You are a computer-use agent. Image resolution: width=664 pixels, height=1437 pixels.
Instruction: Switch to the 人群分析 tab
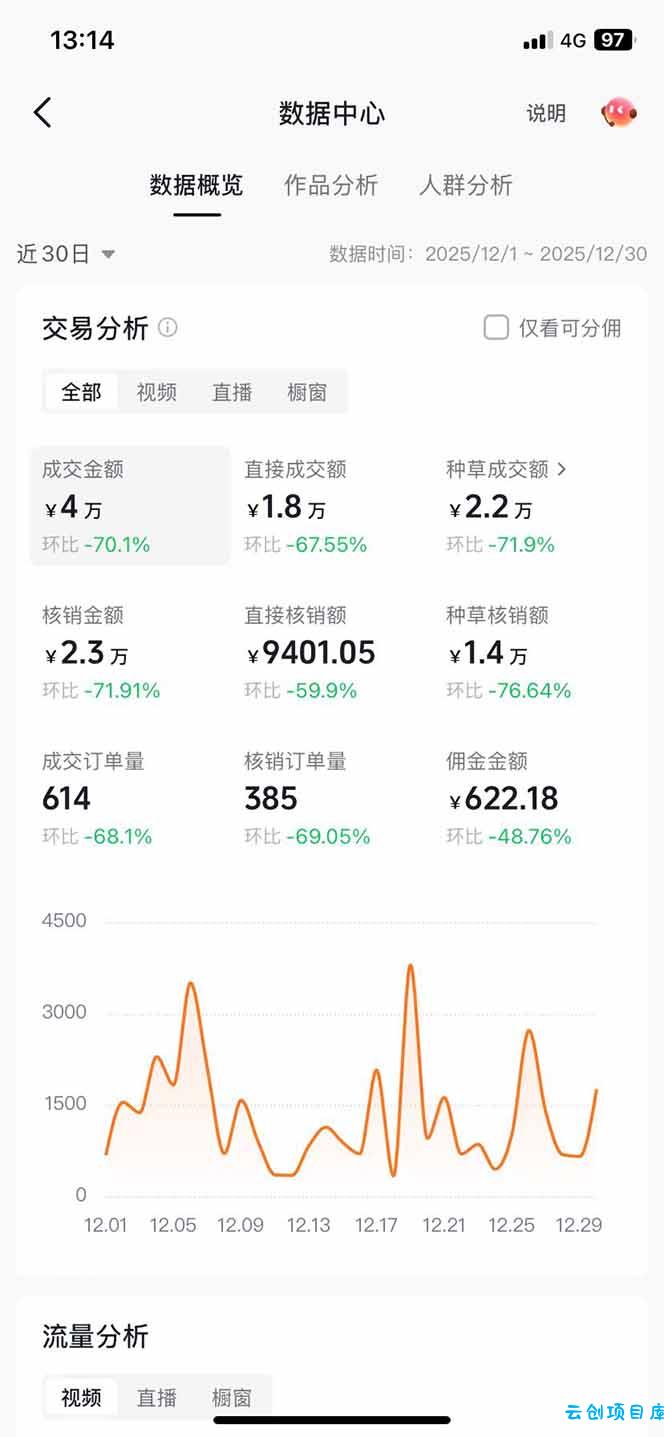466,185
